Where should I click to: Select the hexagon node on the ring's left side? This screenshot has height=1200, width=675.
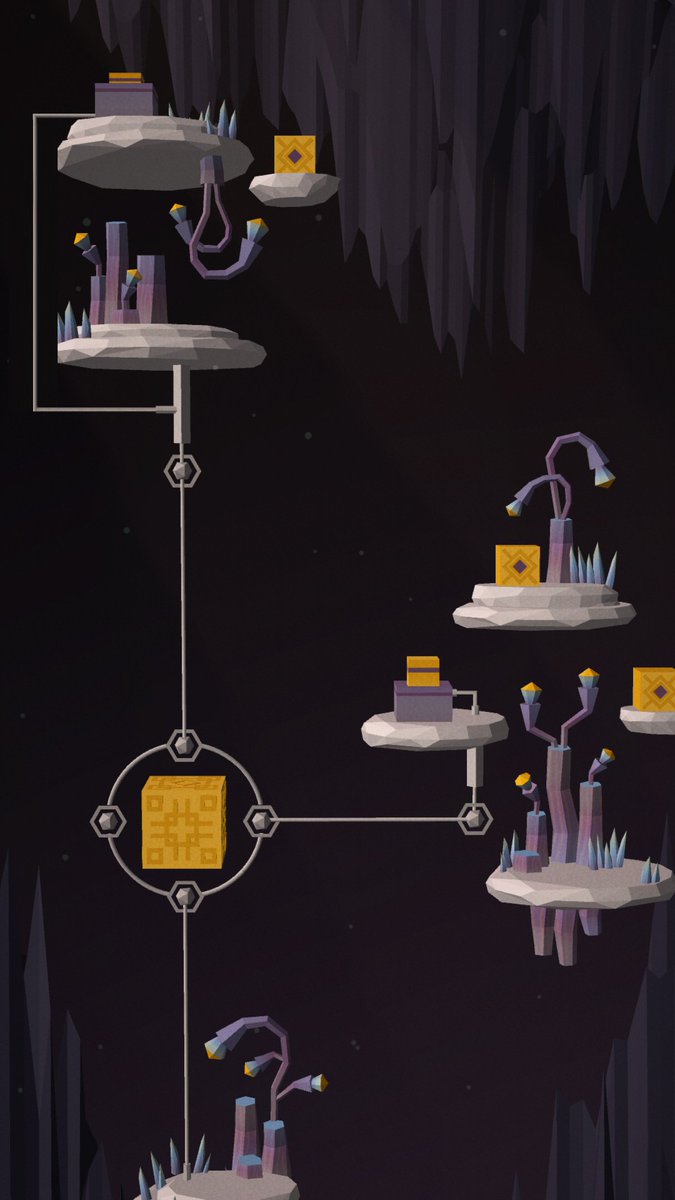click(x=108, y=821)
